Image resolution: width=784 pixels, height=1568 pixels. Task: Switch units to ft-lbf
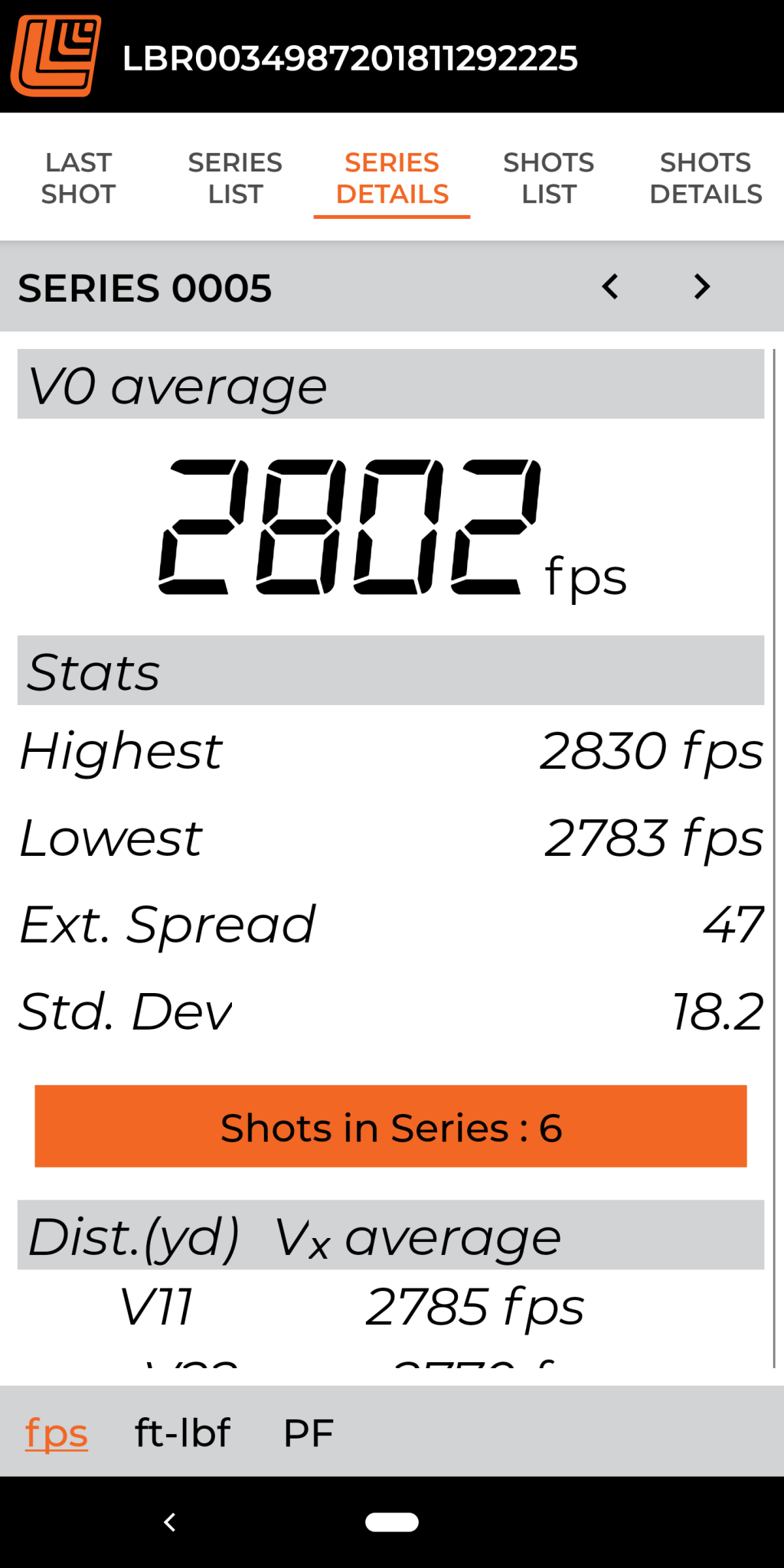pos(182,1432)
